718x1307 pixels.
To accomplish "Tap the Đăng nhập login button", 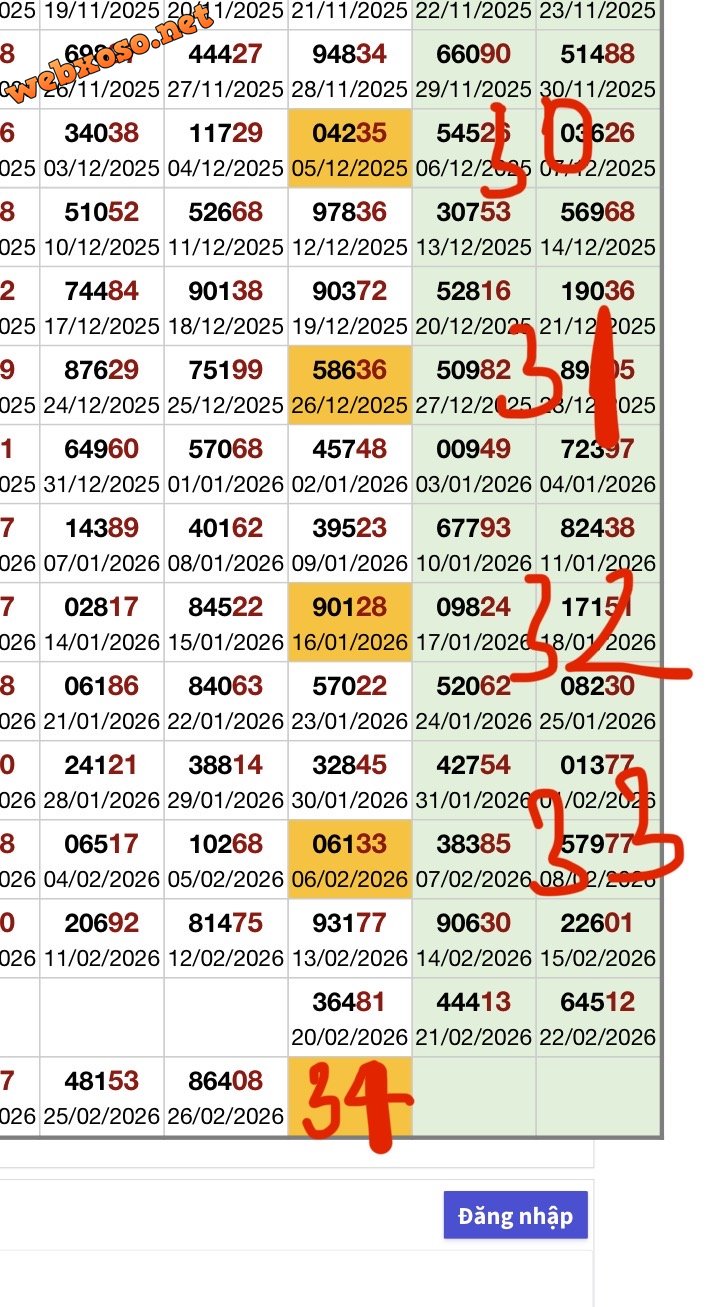I will coord(515,1216).
